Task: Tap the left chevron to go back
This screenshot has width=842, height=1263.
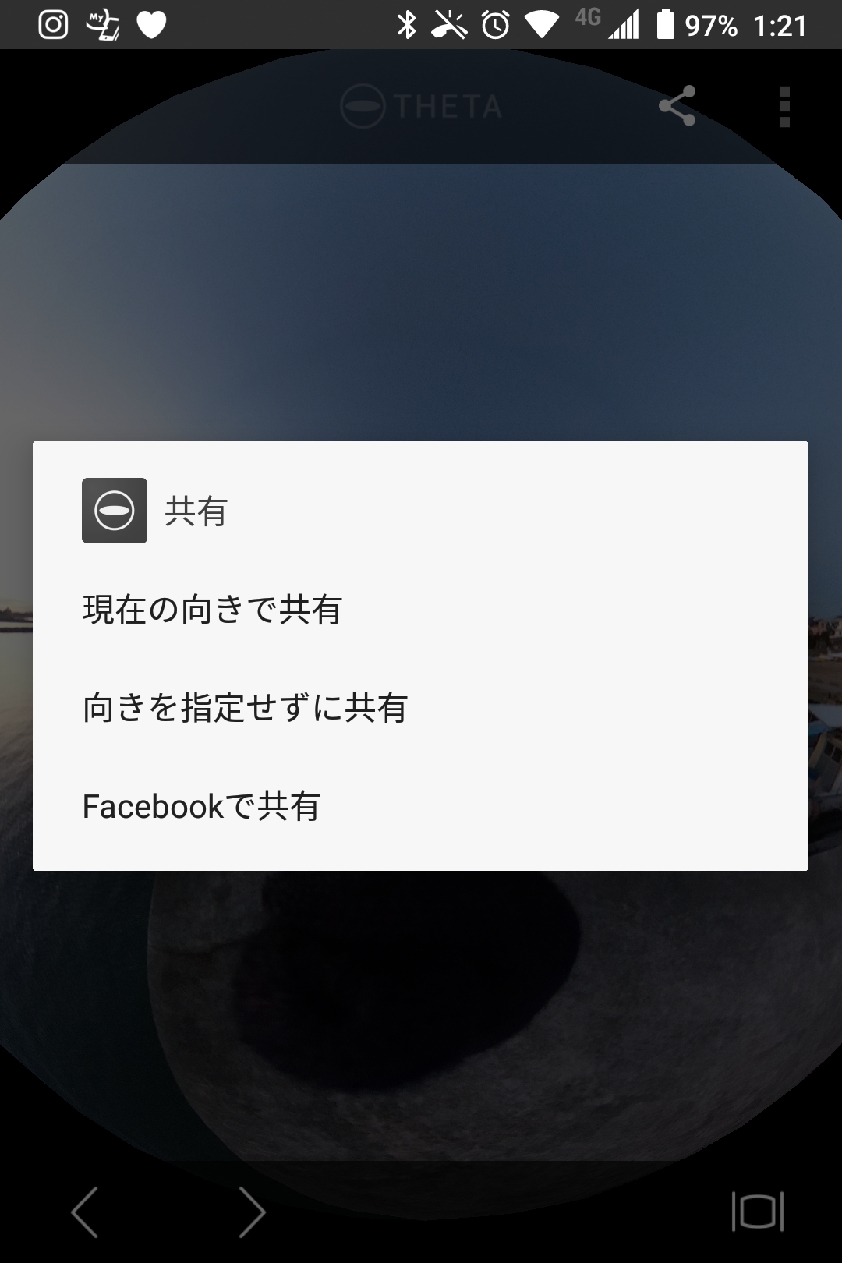Action: tap(84, 1211)
